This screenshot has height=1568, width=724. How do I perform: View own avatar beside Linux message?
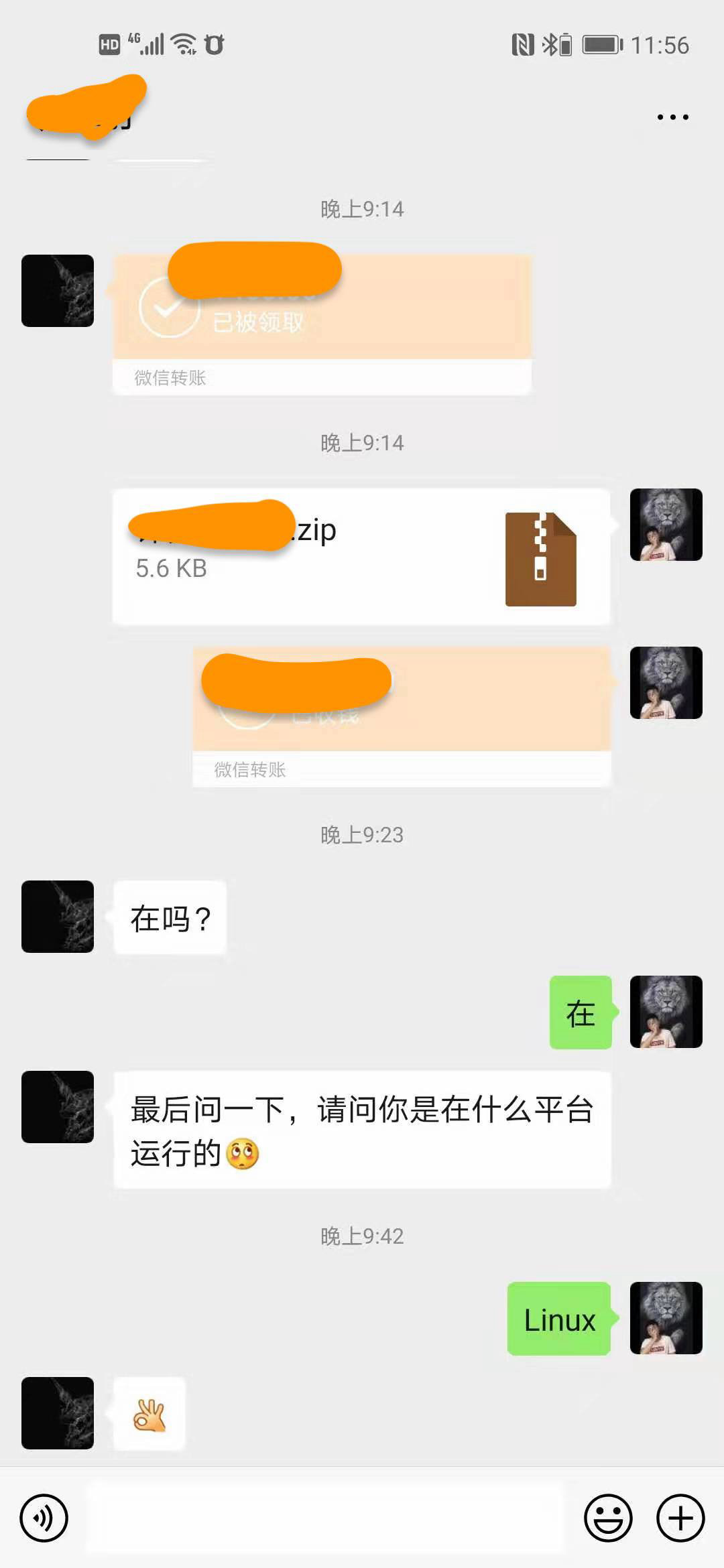[x=666, y=1318]
